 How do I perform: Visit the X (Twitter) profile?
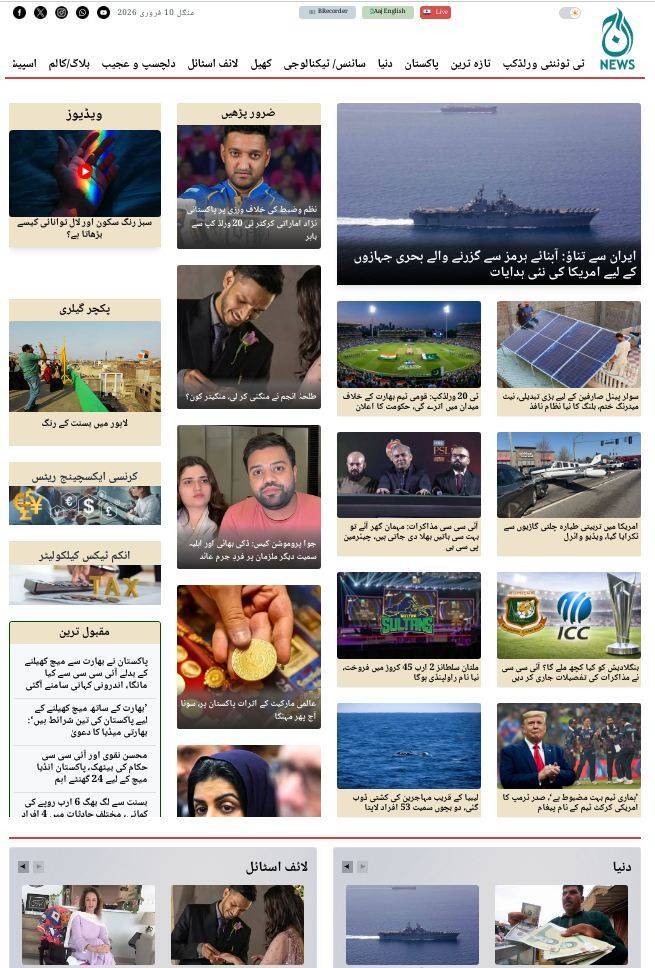tap(40, 13)
